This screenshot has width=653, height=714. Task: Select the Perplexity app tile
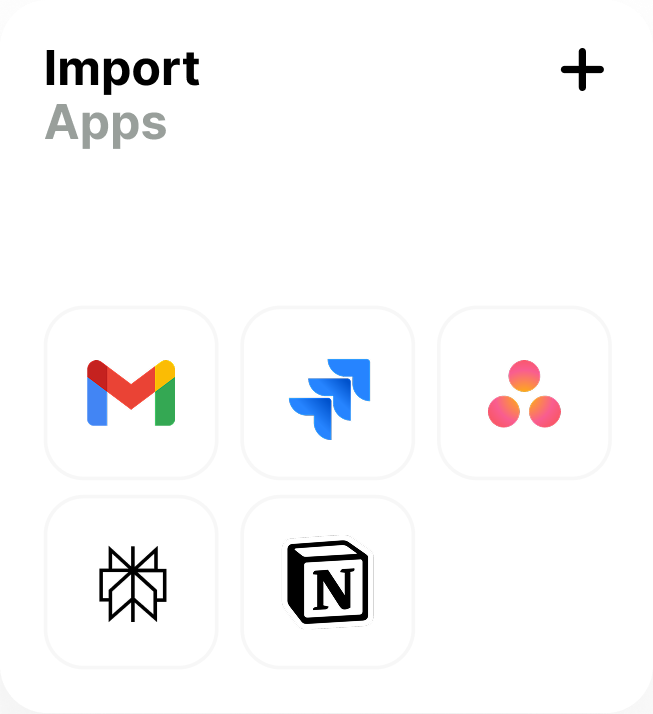coord(131,581)
